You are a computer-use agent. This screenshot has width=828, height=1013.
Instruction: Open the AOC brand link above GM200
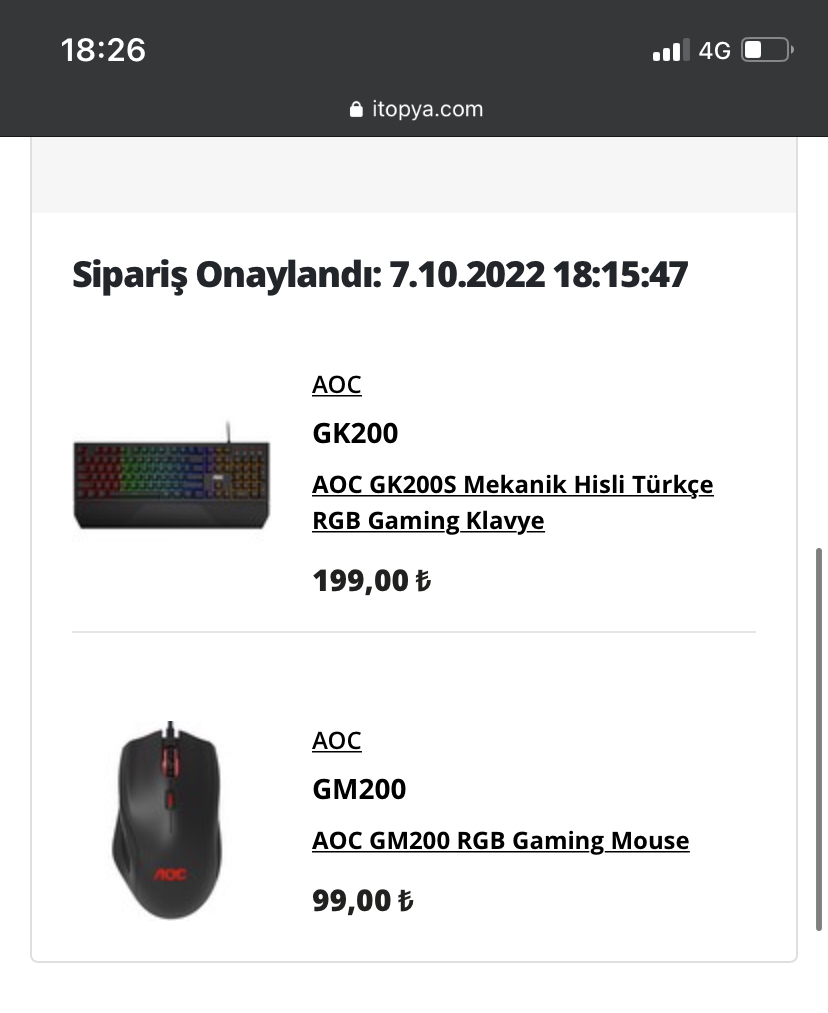pyautogui.click(x=336, y=741)
